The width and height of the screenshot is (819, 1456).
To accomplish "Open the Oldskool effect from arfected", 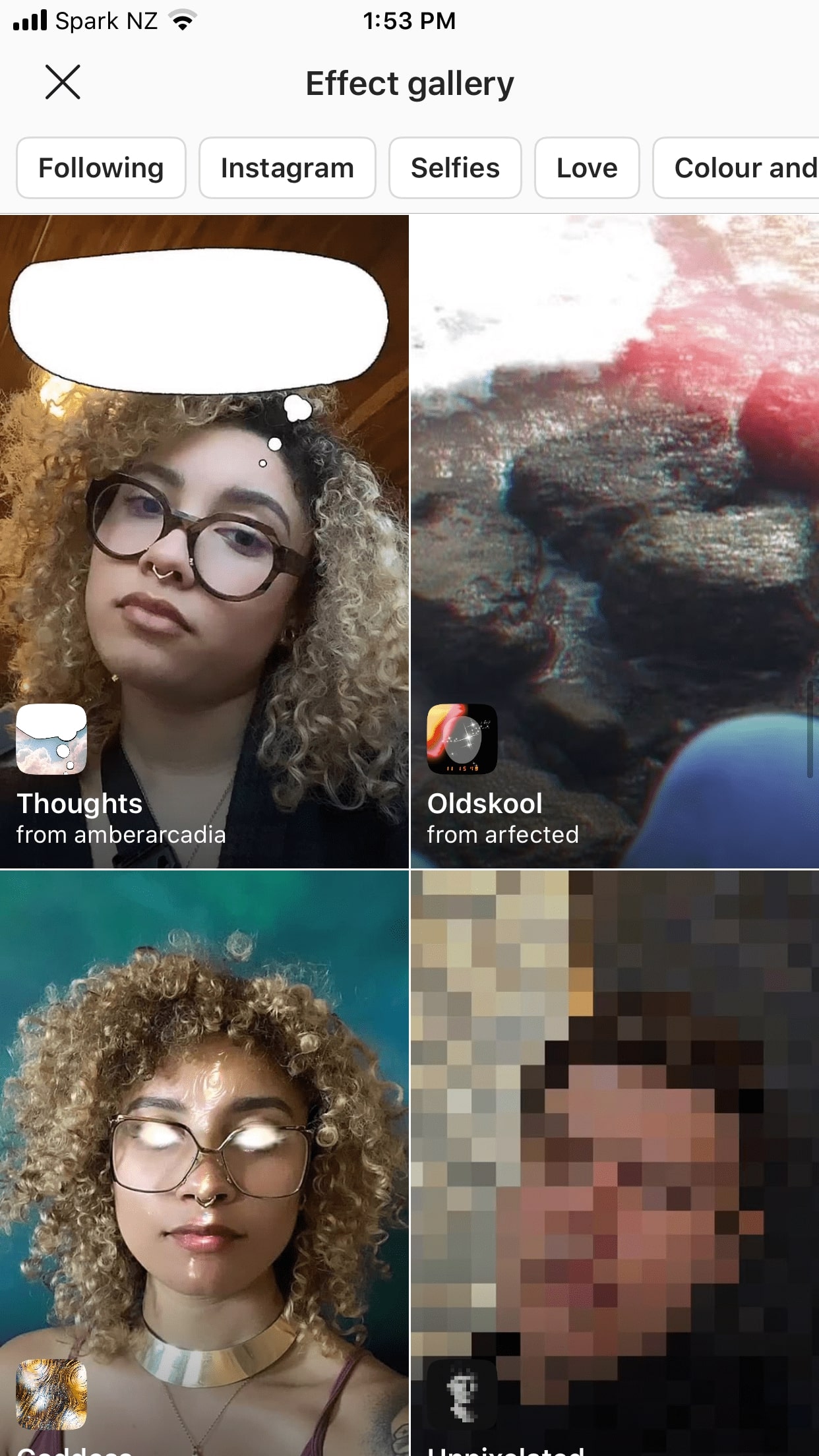I will (614, 541).
